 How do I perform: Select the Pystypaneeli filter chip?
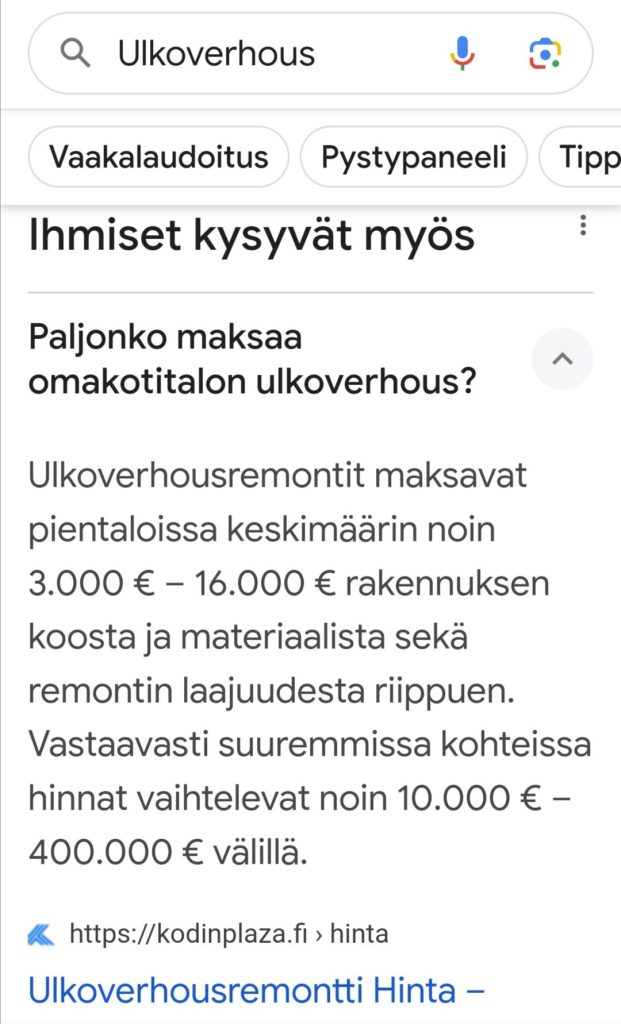[413, 157]
